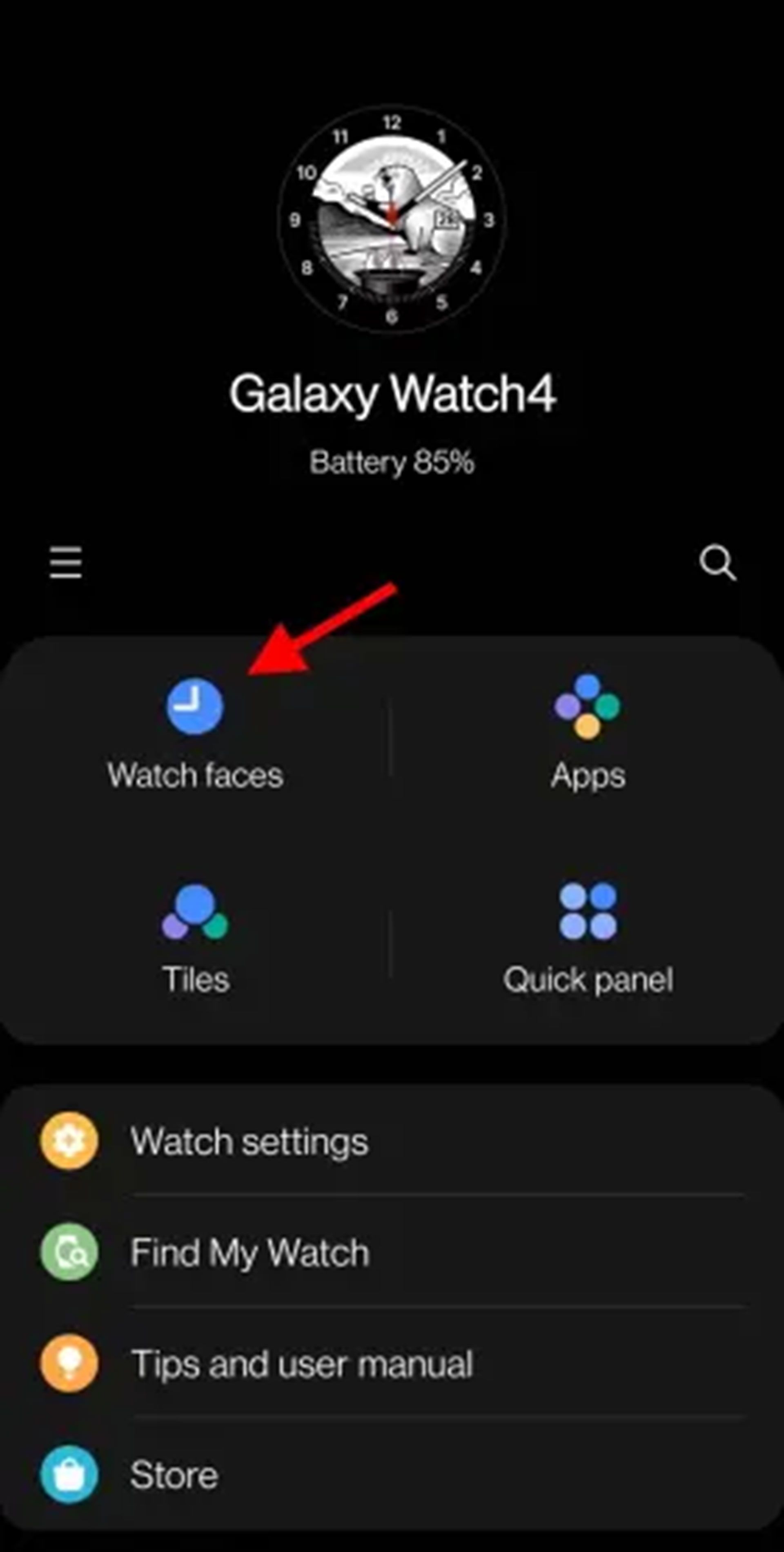Tap the Galaxy Watch4 watch face preview
The width and height of the screenshot is (784, 1552).
(392, 219)
